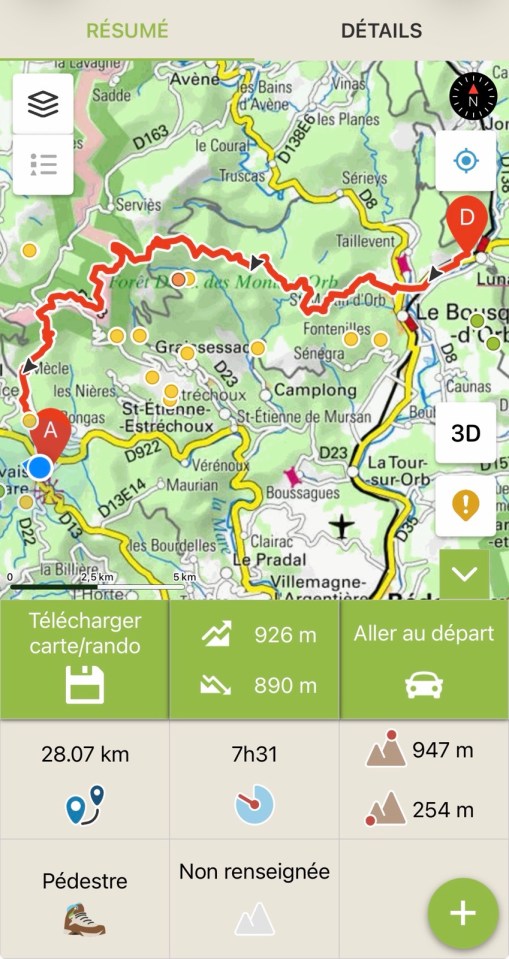This screenshot has height=959, width=509.
Task: Tap Télécharger carte/rando
Action: (x=84, y=659)
